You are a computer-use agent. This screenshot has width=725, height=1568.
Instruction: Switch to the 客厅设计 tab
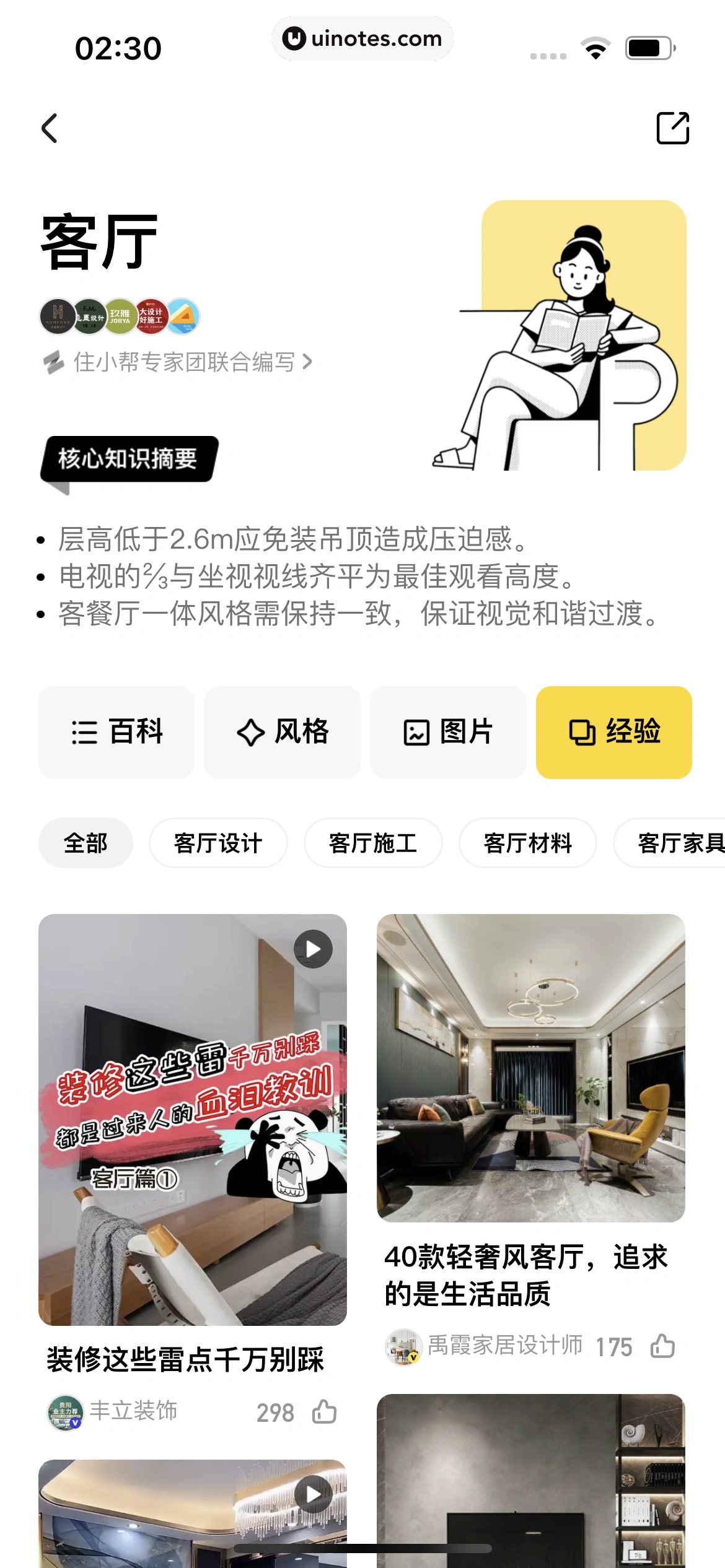(x=218, y=842)
